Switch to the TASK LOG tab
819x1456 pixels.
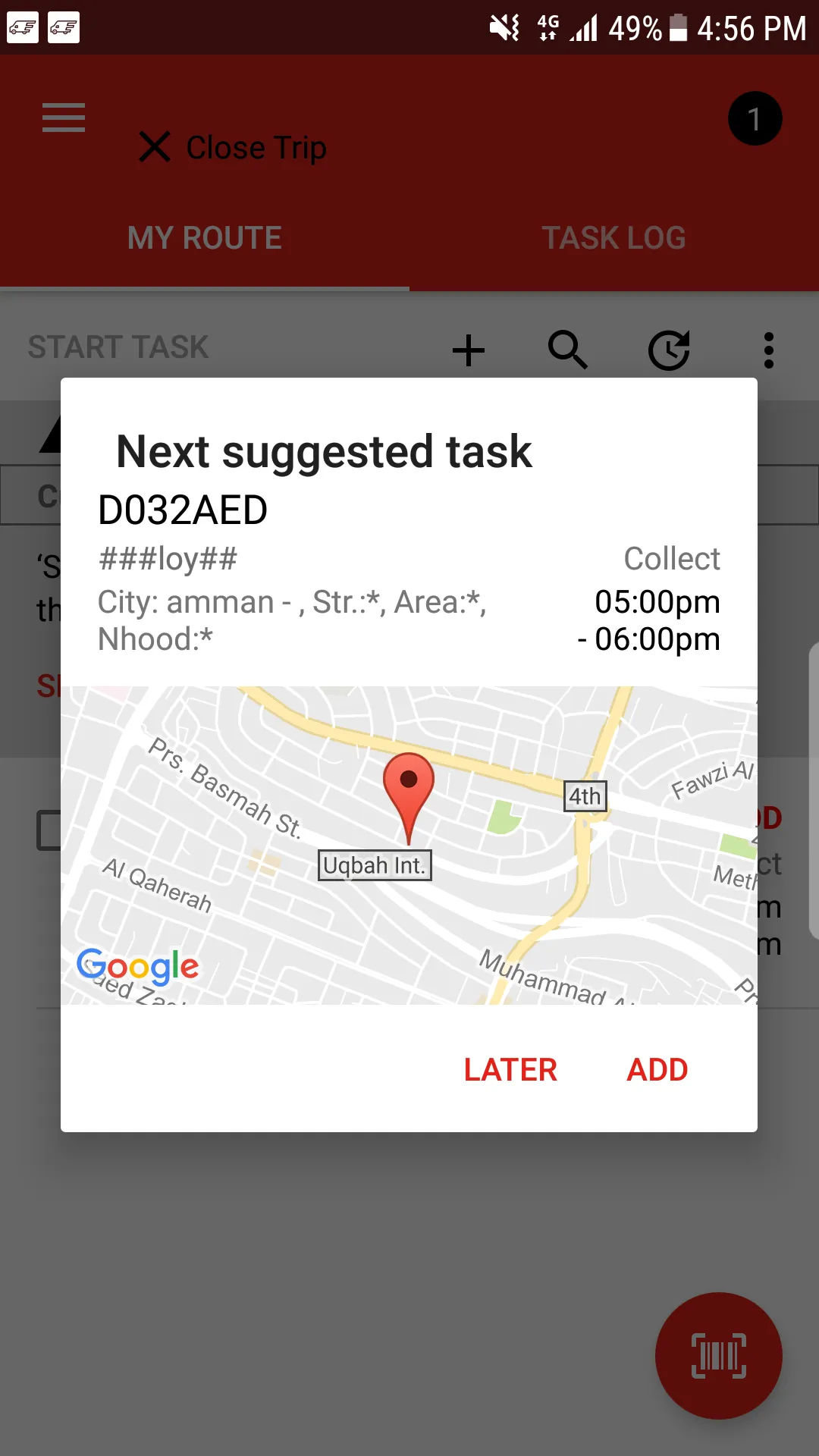[614, 237]
